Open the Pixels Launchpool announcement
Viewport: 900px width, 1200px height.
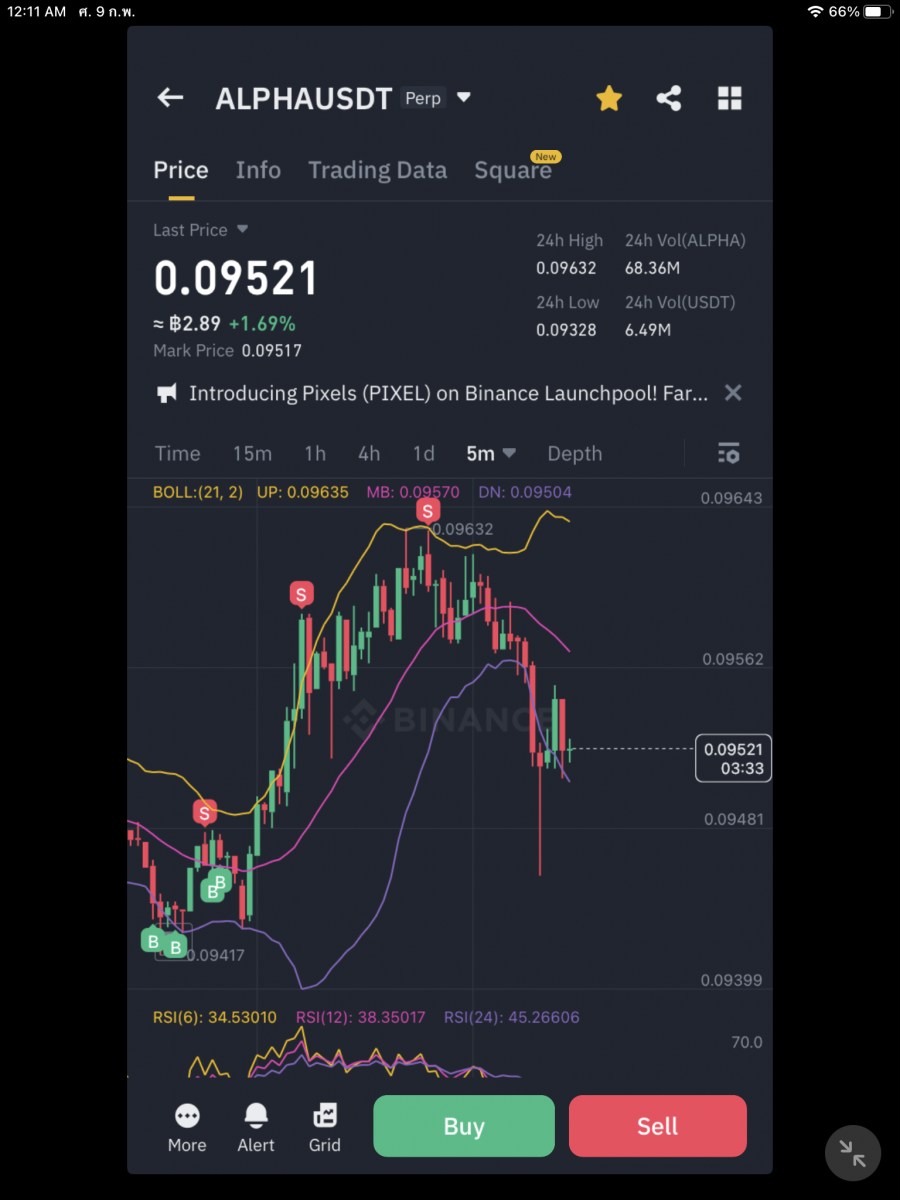pyautogui.click(x=448, y=393)
